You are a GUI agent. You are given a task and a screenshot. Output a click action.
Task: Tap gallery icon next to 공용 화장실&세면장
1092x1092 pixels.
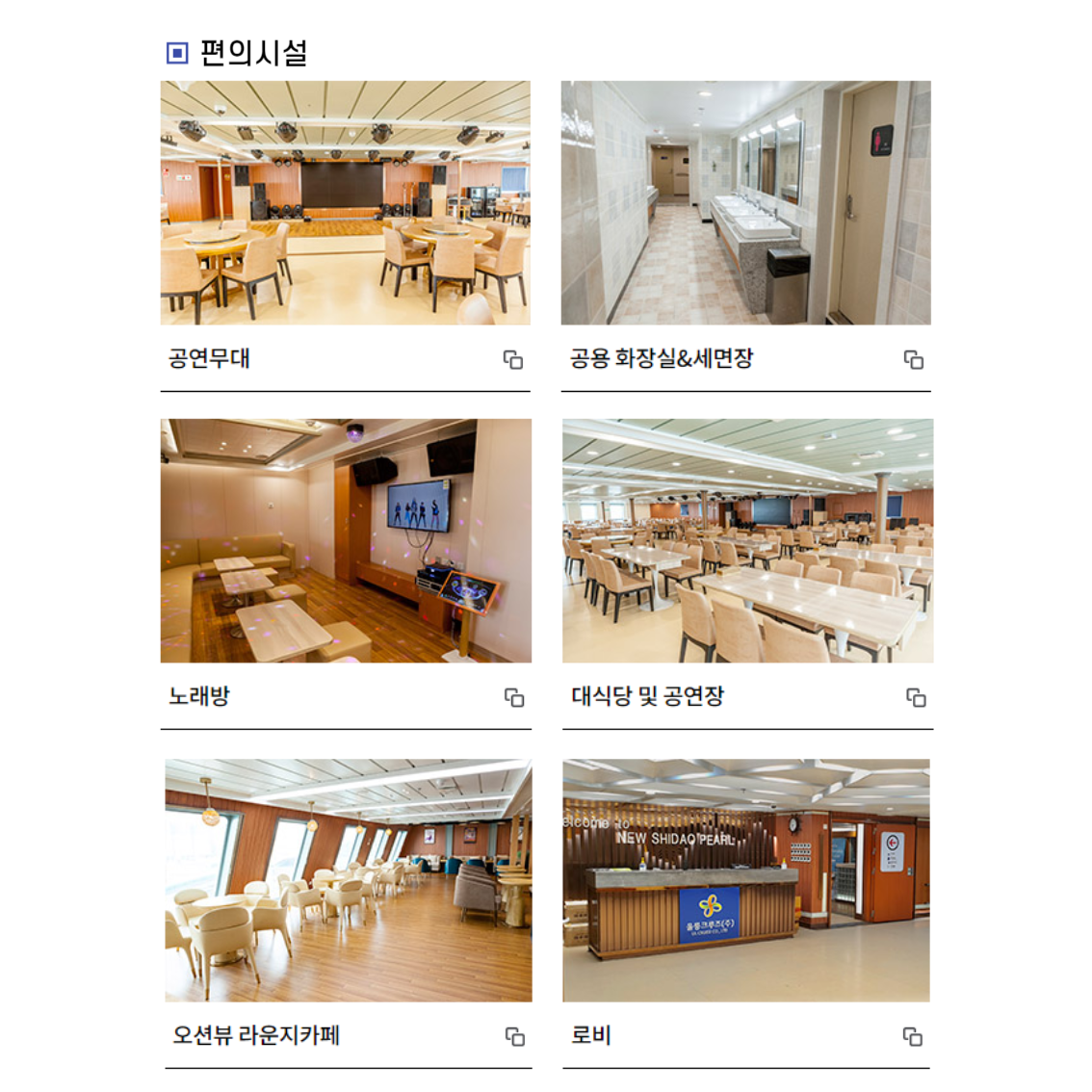[x=914, y=359]
